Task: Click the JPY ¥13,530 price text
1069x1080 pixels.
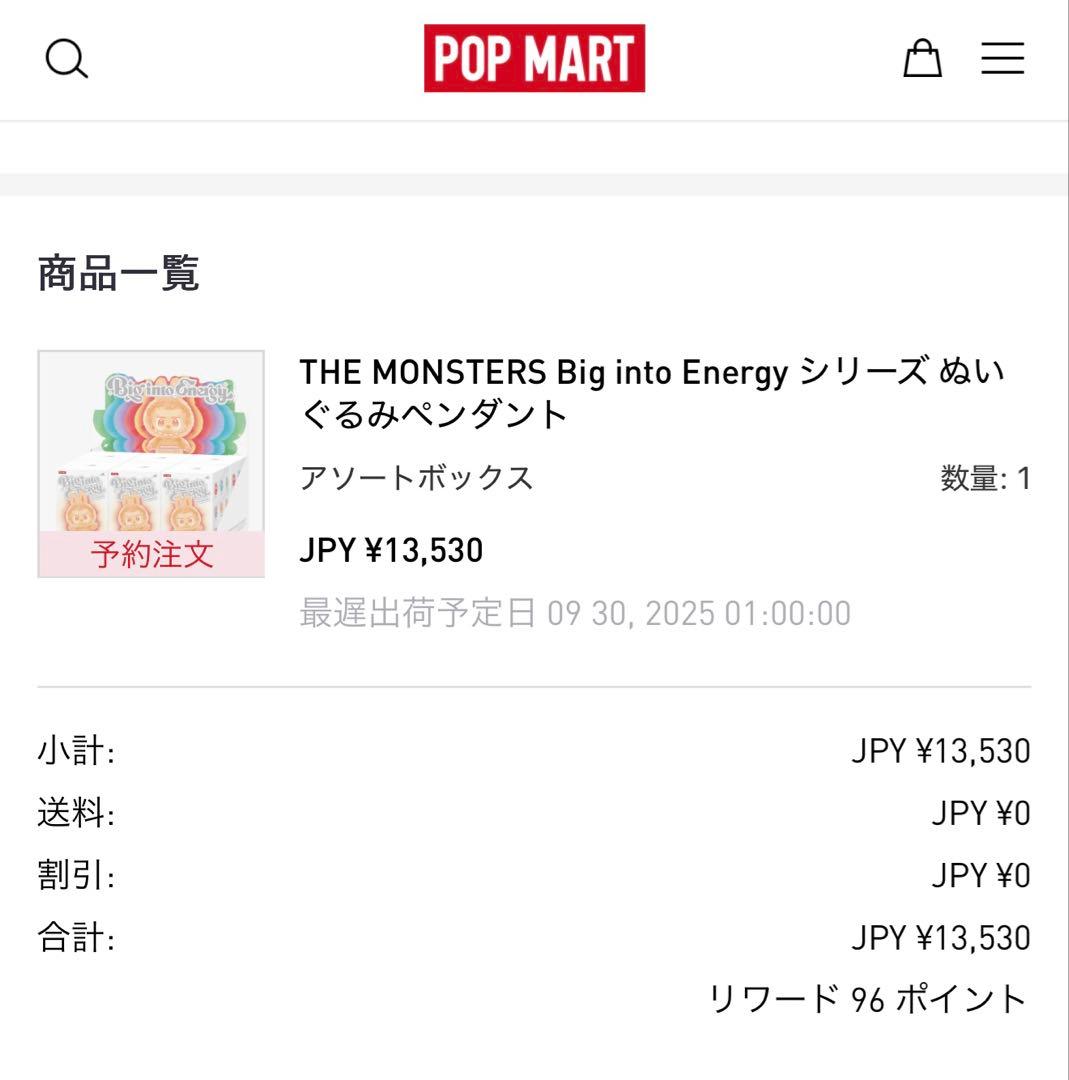Action: coord(391,548)
